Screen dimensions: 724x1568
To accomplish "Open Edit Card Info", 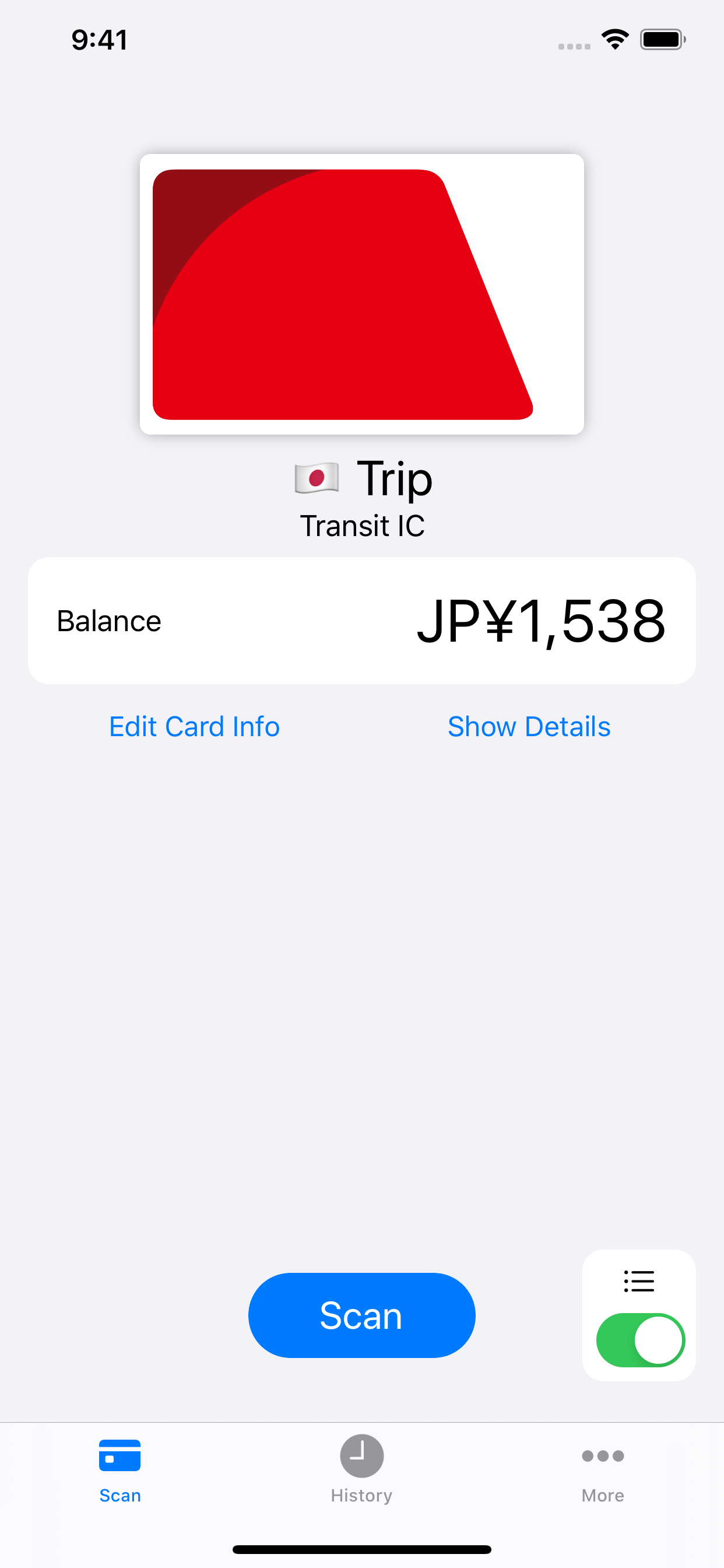I will click(194, 726).
